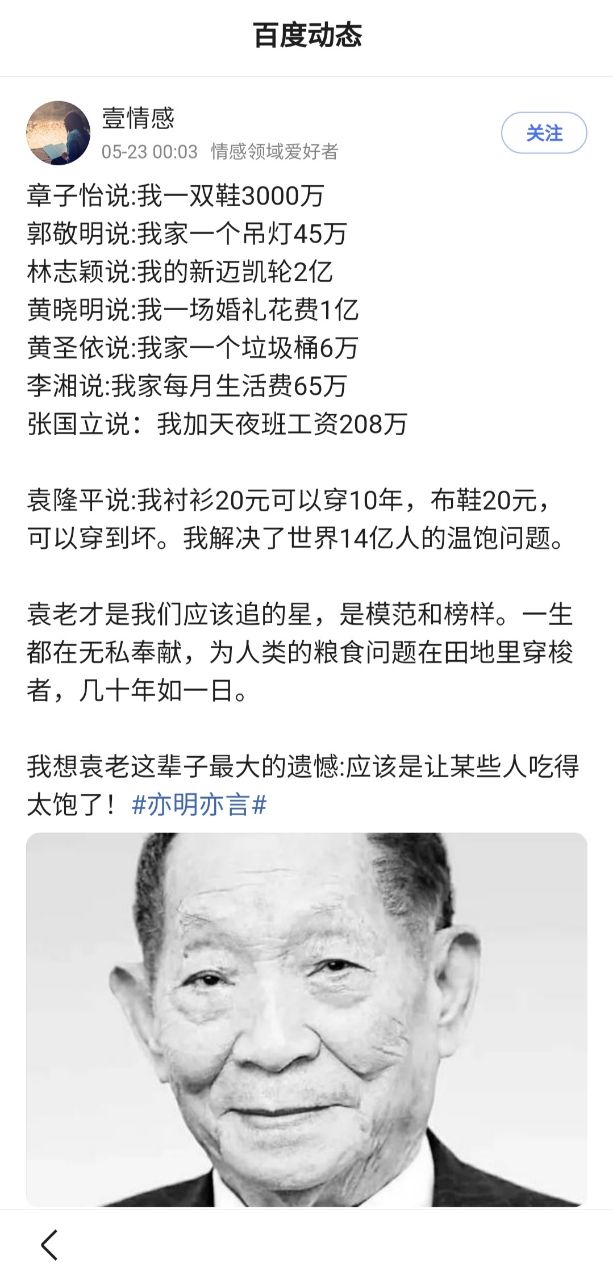Viewport: 613px width, 1280px height.
Task: Go back using the bottom back arrow
Action: pyautogui.click(x=49, y=1244)
